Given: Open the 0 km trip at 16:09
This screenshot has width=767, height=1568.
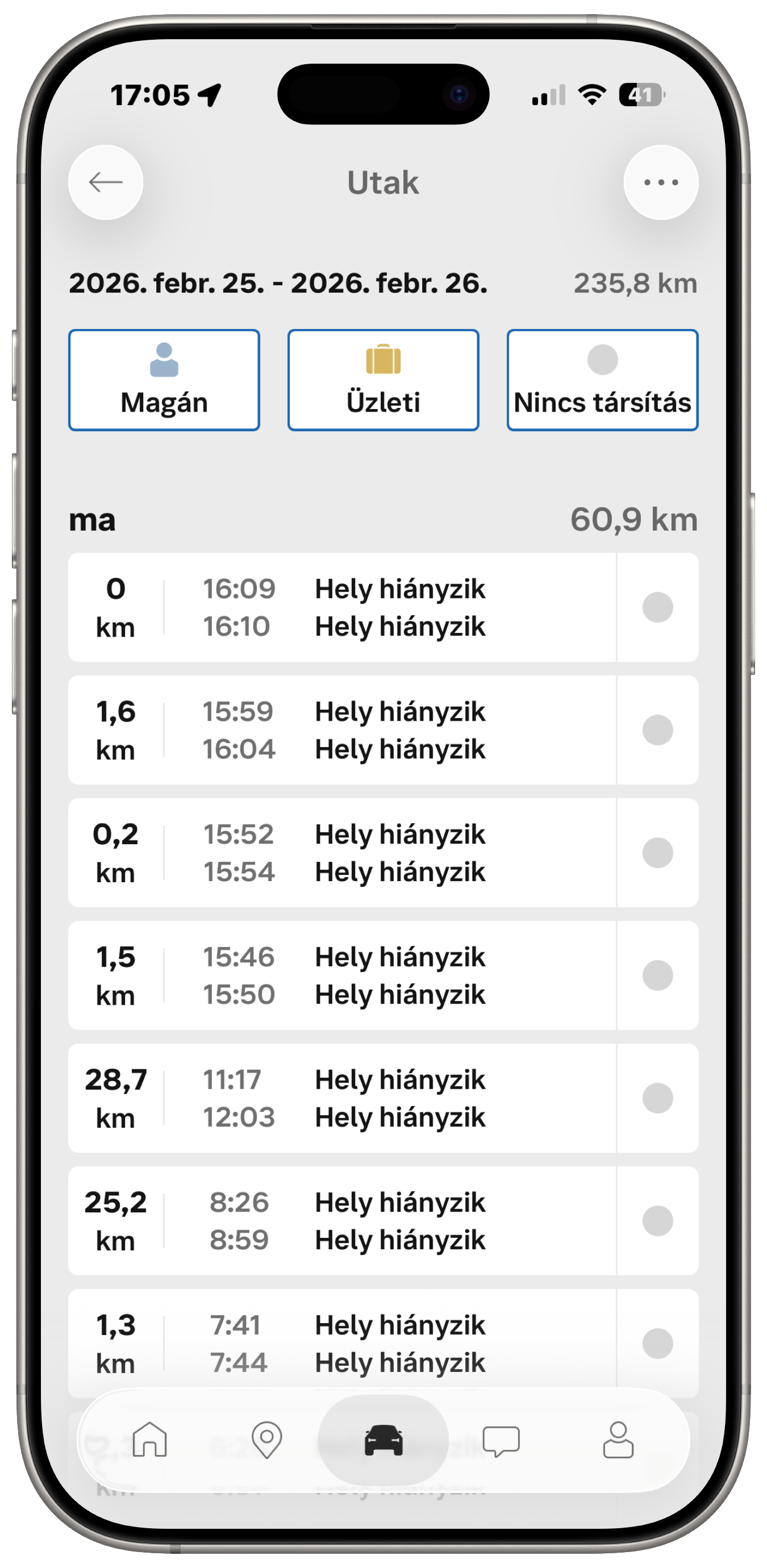Looking at the screenshot, I should (x=341, y=607).
